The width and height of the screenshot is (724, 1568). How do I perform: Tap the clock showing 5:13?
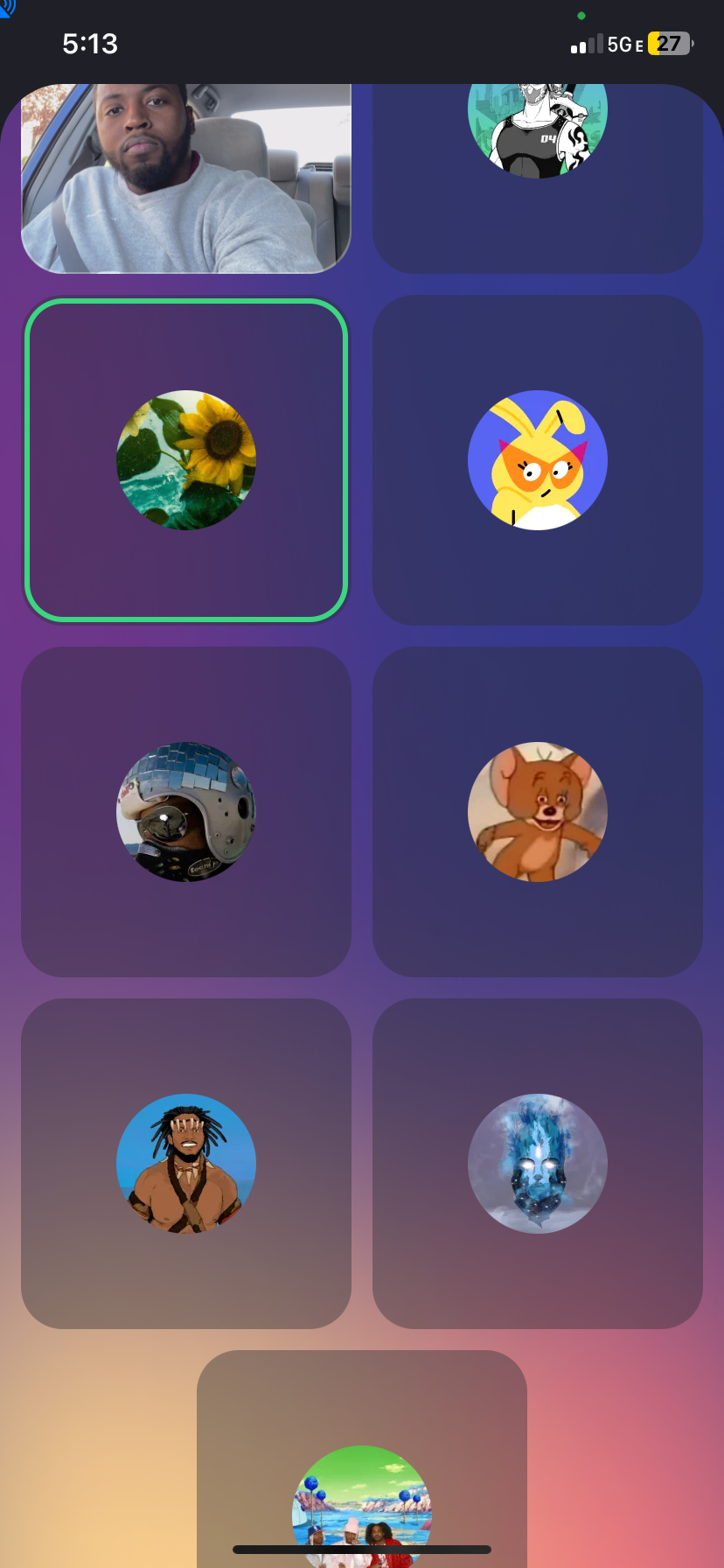click(x=90, y=43)
